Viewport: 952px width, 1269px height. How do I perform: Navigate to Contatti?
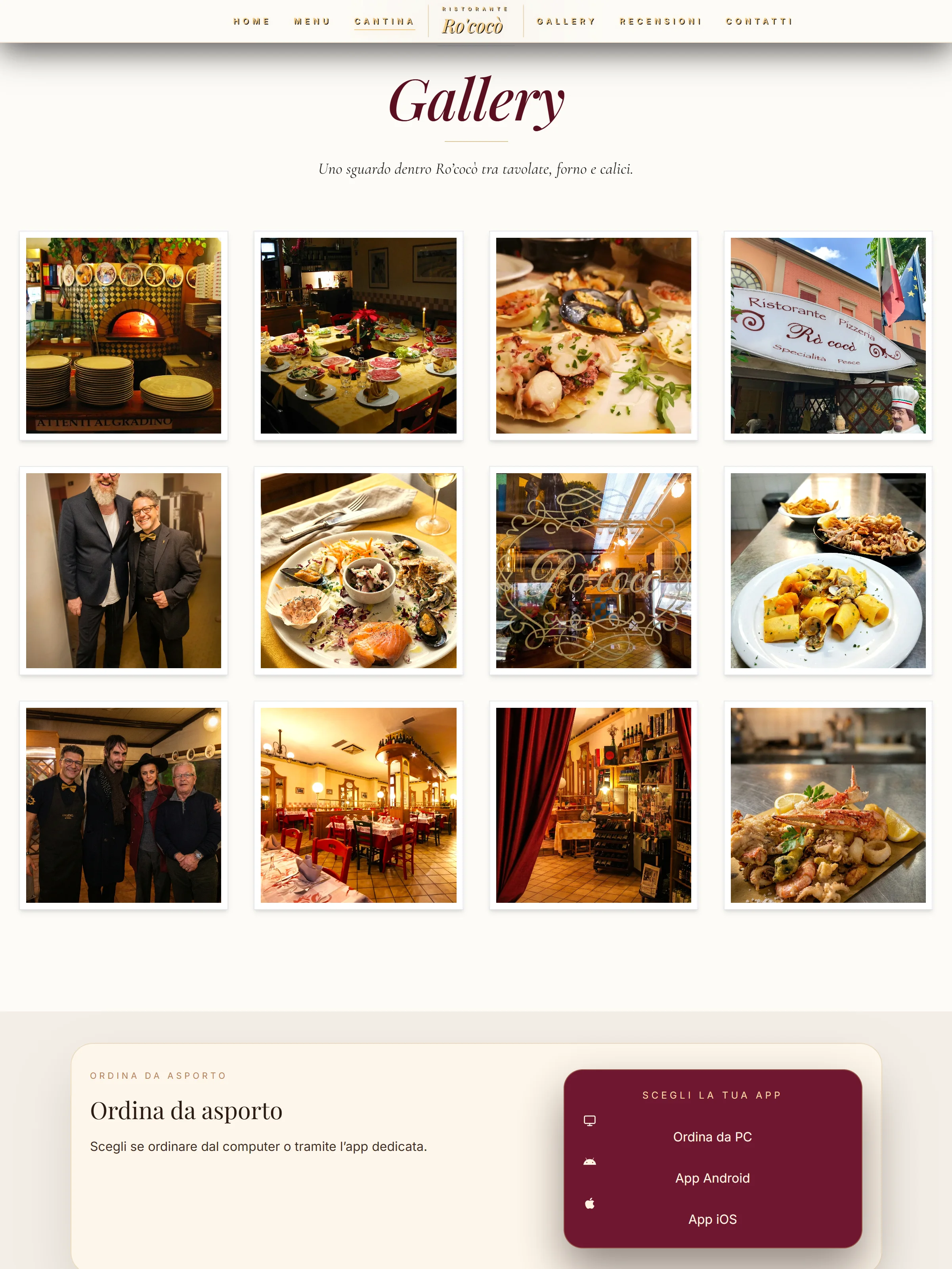[759, 22]
